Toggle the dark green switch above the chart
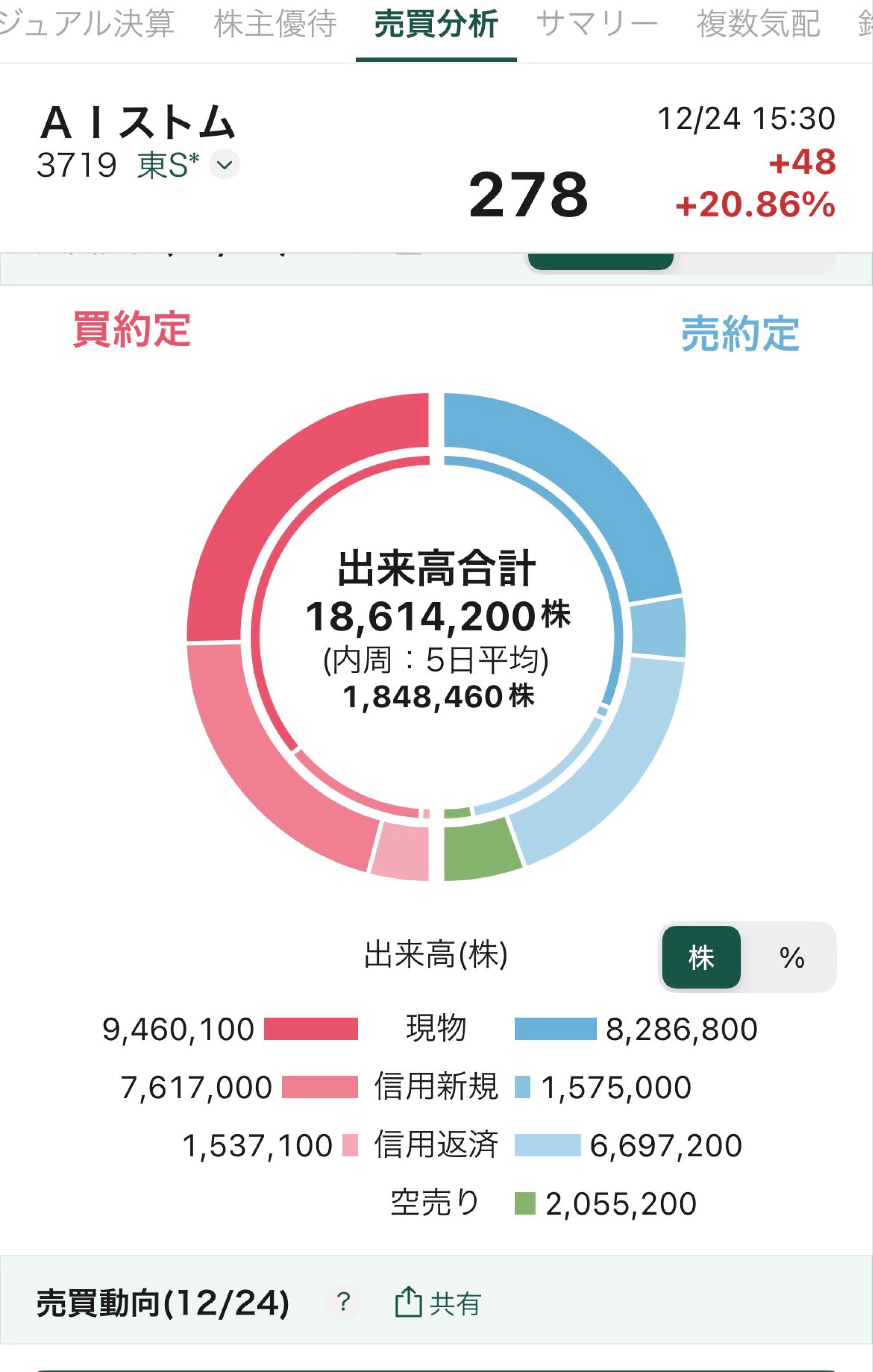This screenshot has height=1372, width=873. (601, 259)
